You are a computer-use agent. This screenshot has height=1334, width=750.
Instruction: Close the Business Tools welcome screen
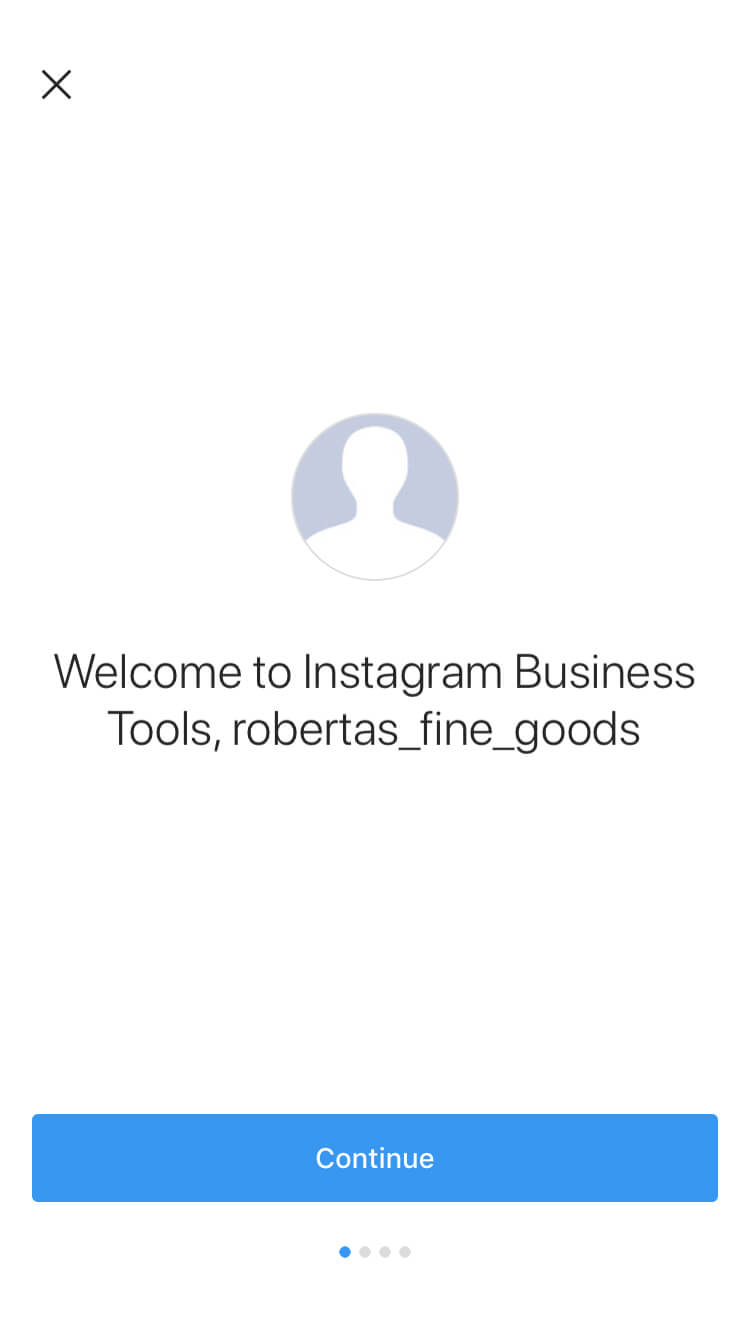(x=56, y=85)
